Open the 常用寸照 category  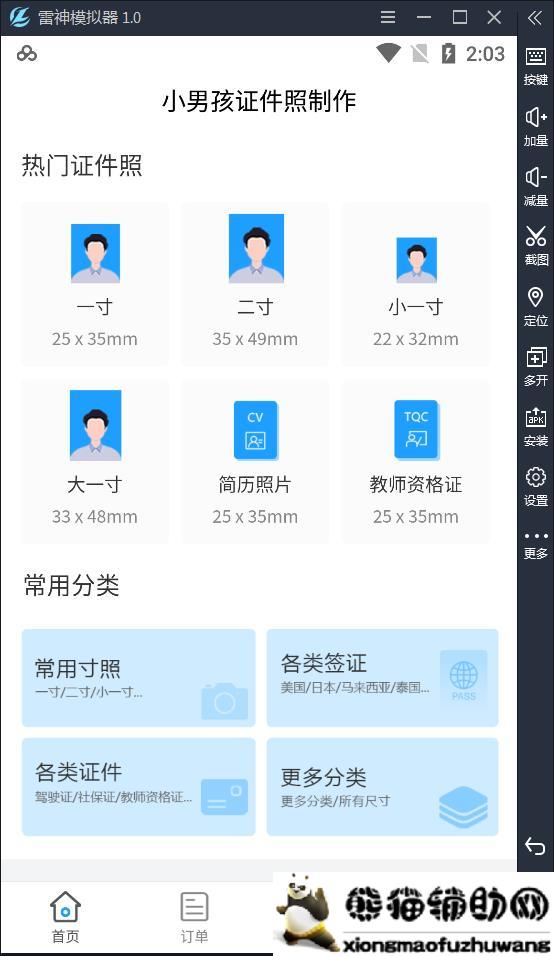point(138,678)
